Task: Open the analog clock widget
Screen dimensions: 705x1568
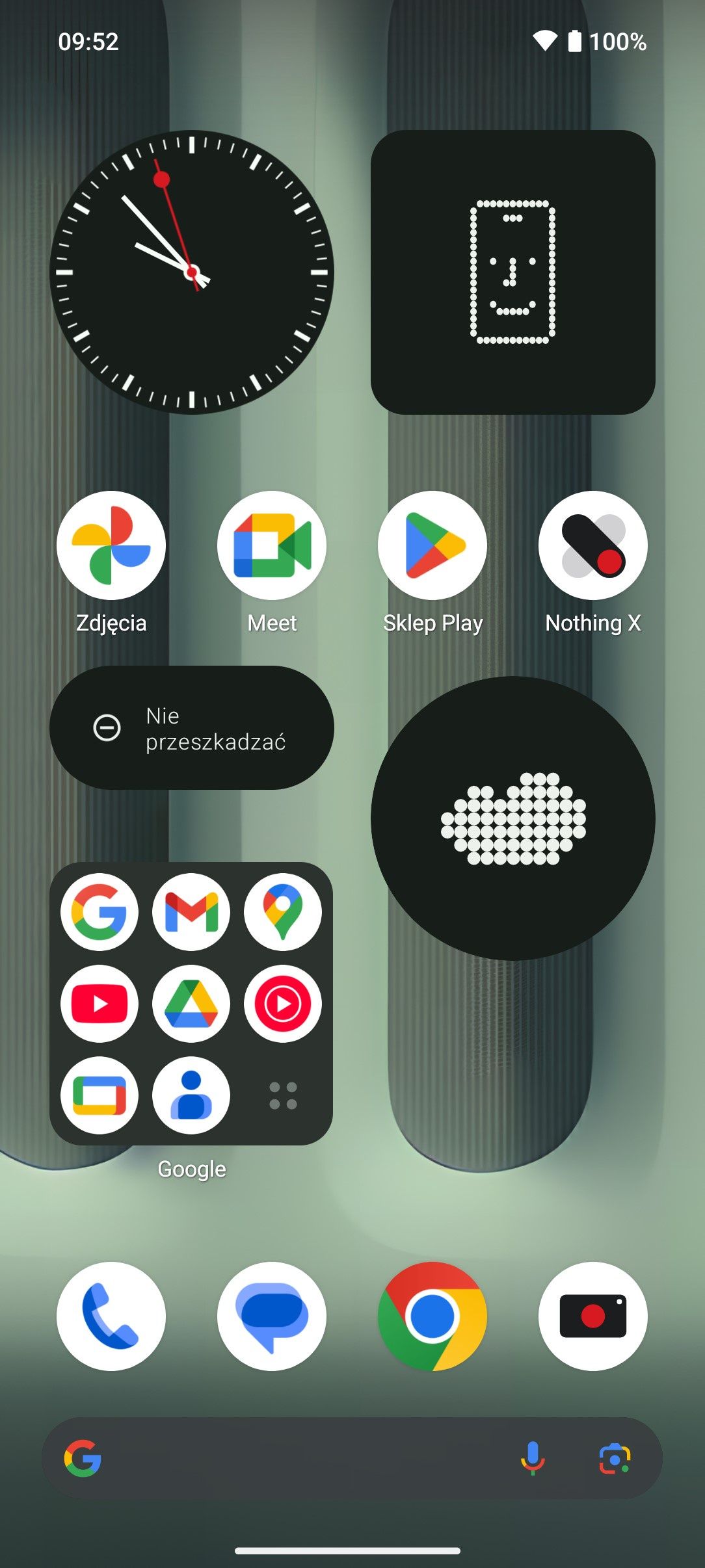Action: [x=192, y=272]
